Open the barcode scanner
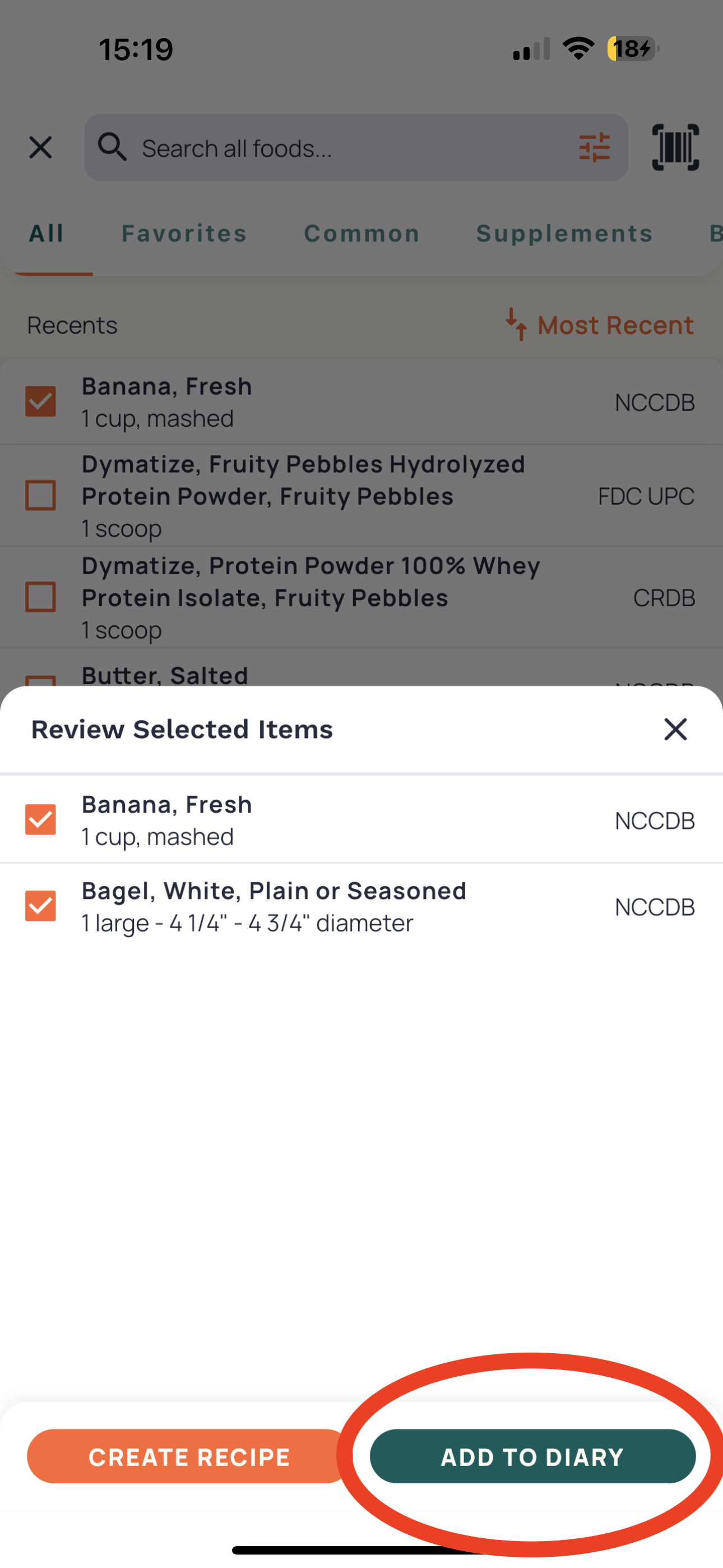Image resolution: width=723 pixels, height=1568 pixels. click(675, 147)
